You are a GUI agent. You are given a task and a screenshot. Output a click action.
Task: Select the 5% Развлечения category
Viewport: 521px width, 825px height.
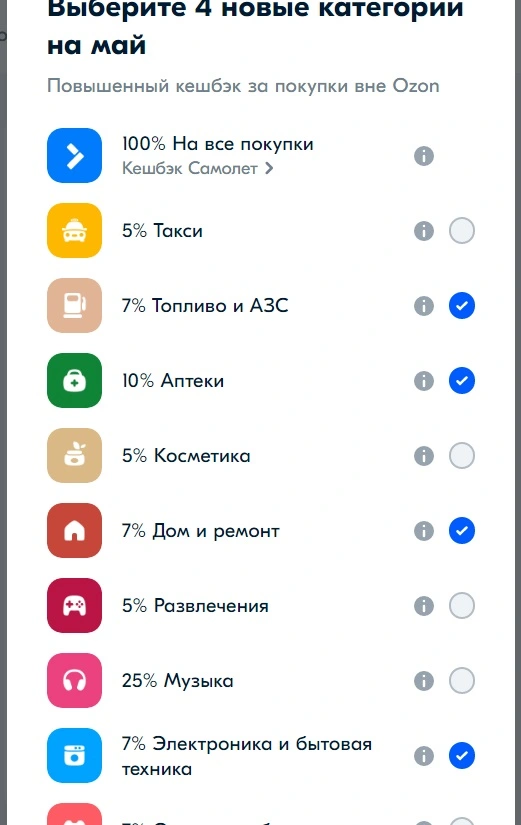(462, 606)
